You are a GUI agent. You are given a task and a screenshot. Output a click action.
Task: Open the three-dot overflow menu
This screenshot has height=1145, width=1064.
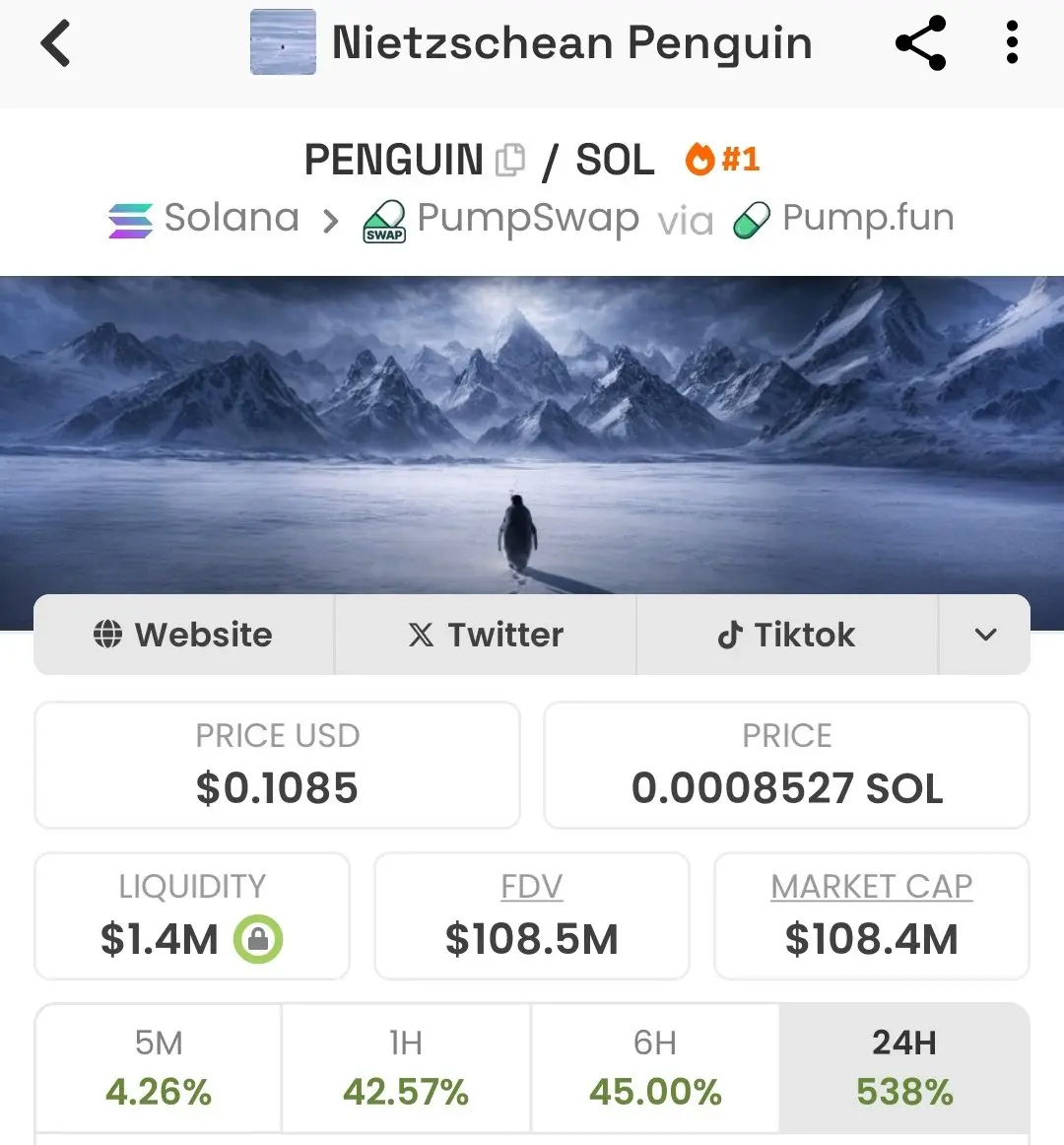click(1011, 43)
